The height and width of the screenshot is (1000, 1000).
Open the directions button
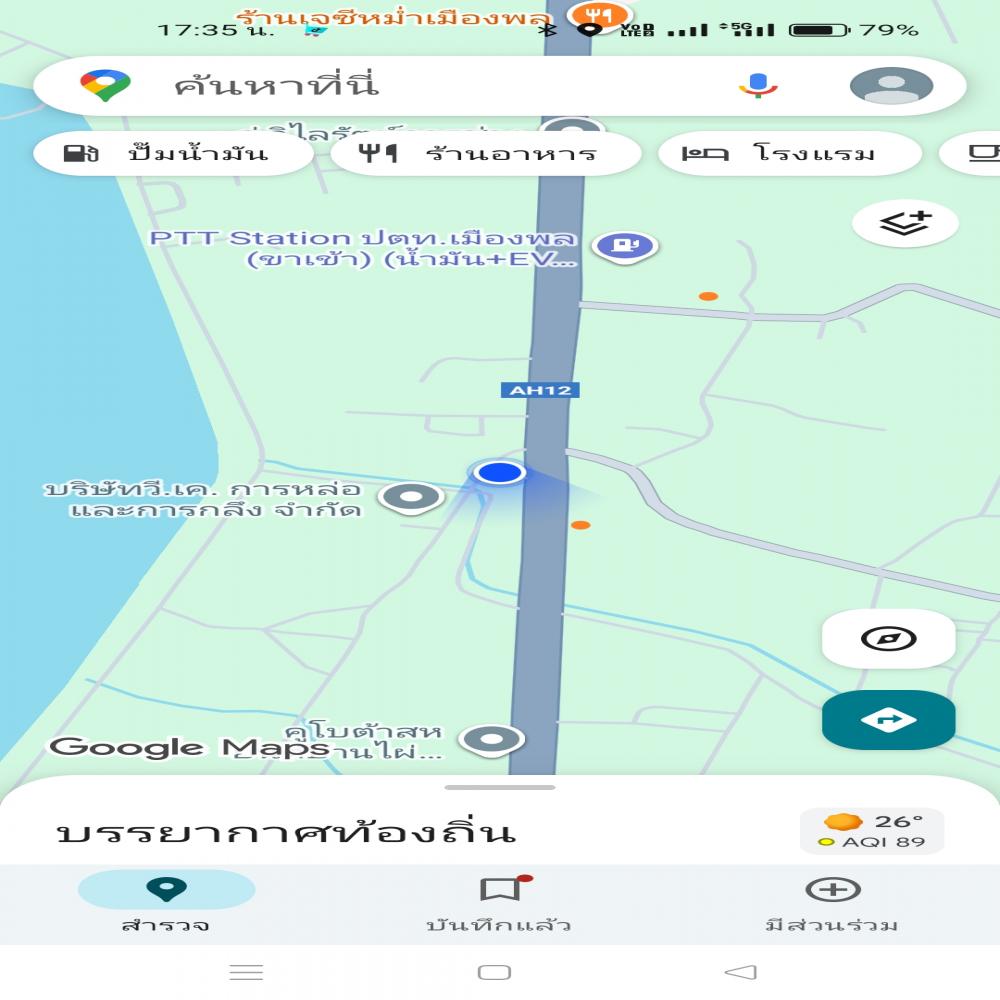coord(888,720)
